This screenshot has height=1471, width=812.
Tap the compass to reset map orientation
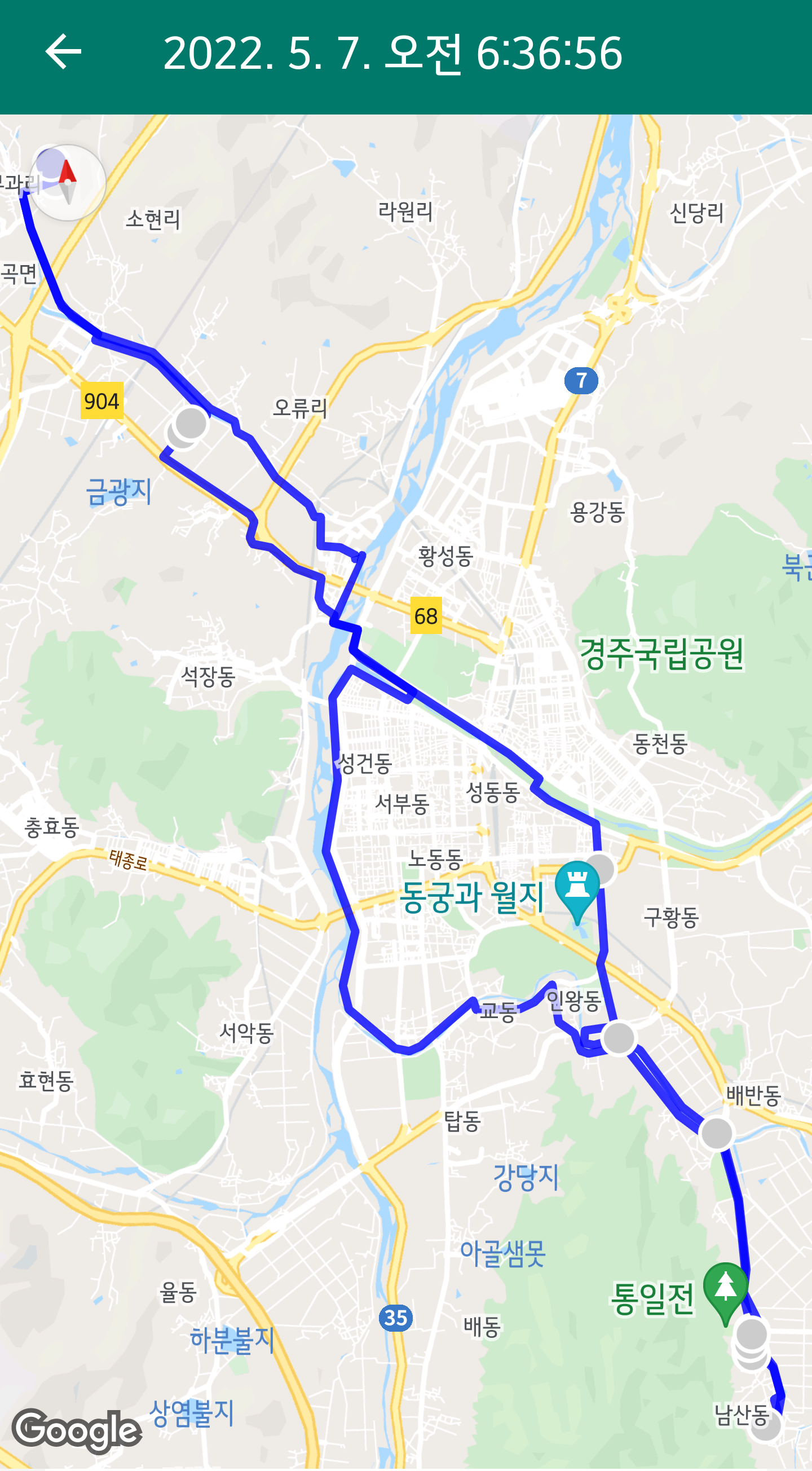(68, 183)
